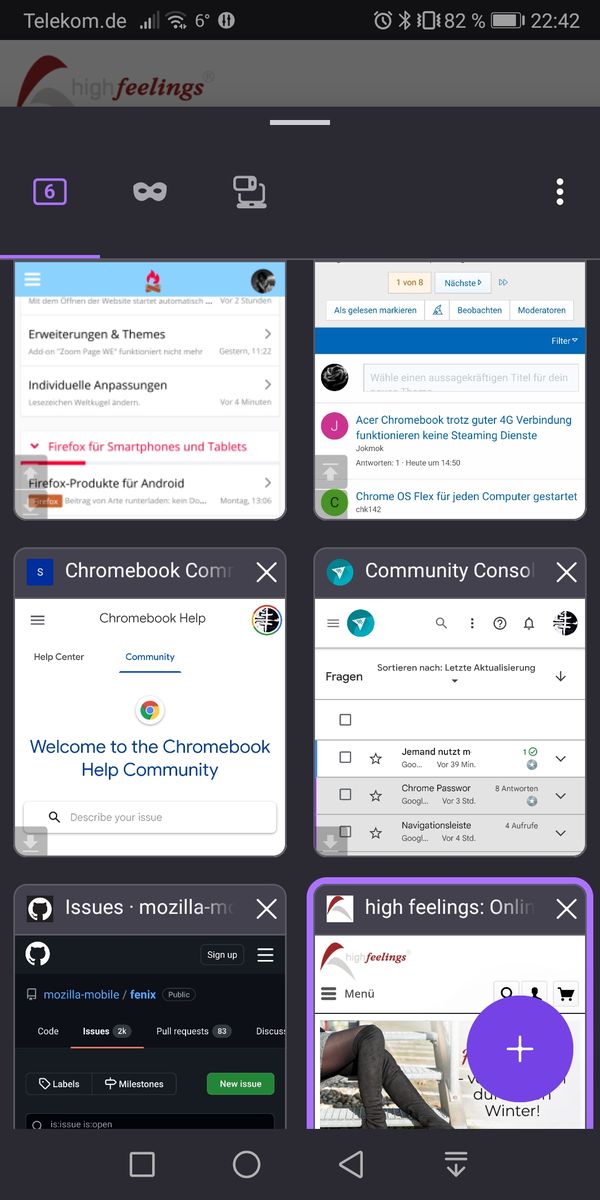
Task: Open the synced tabs view
Action: (249, 191)
